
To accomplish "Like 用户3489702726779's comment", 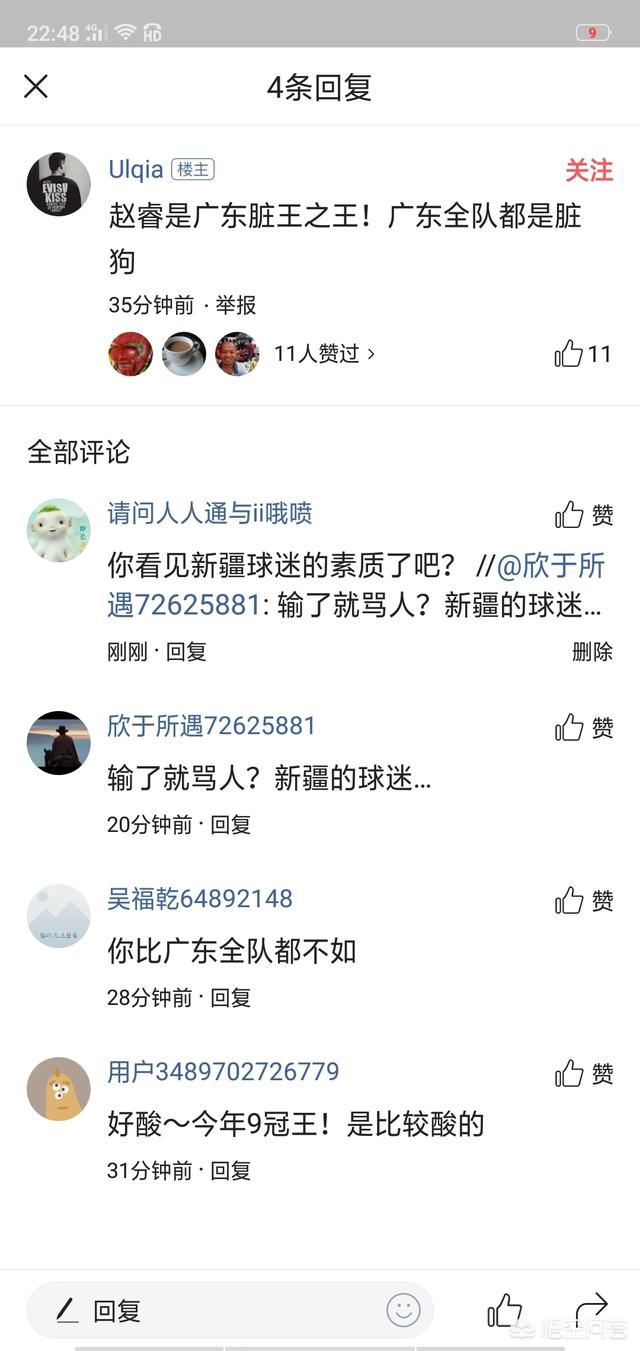I will 584,1074.
